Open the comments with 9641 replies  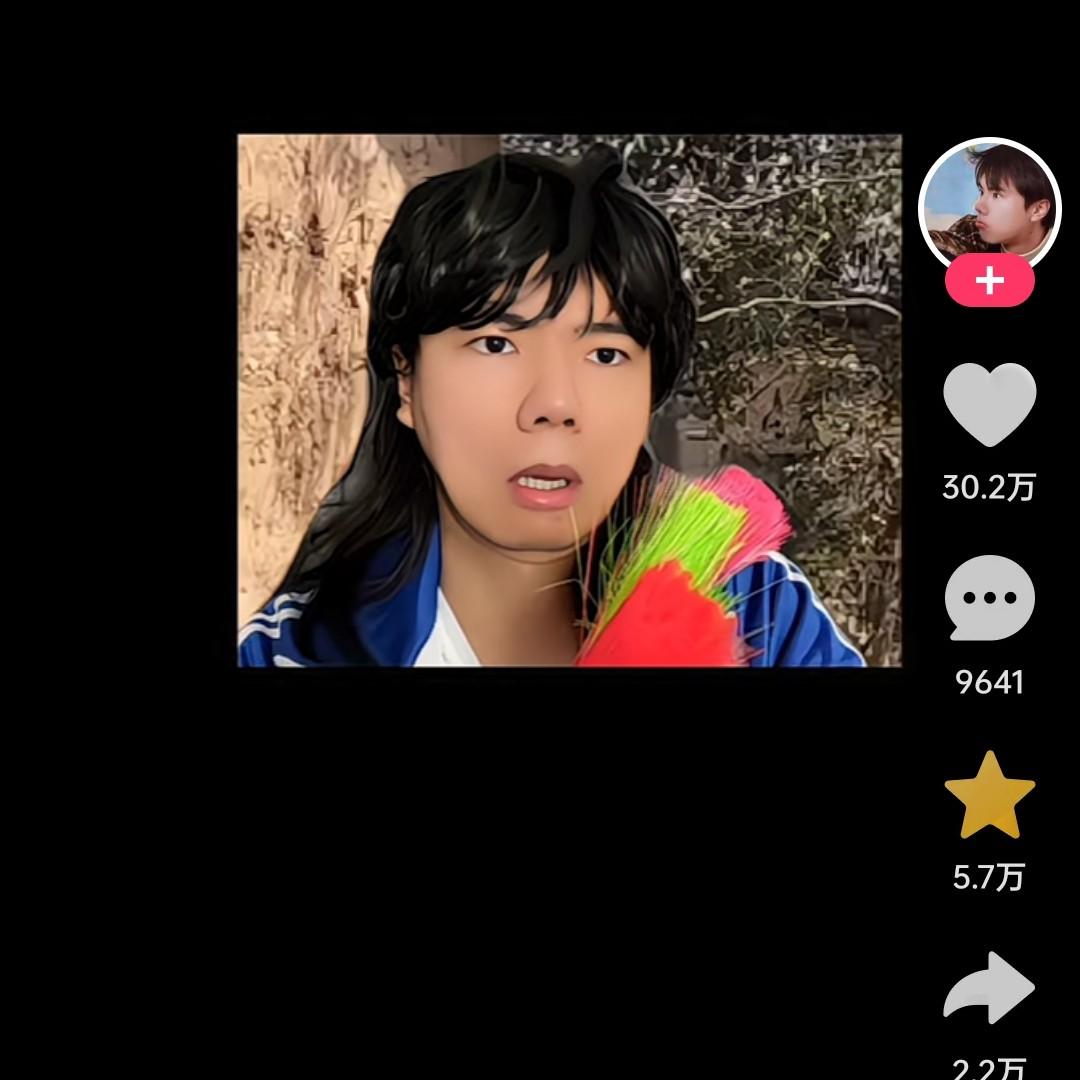click(x=989, y=598)
